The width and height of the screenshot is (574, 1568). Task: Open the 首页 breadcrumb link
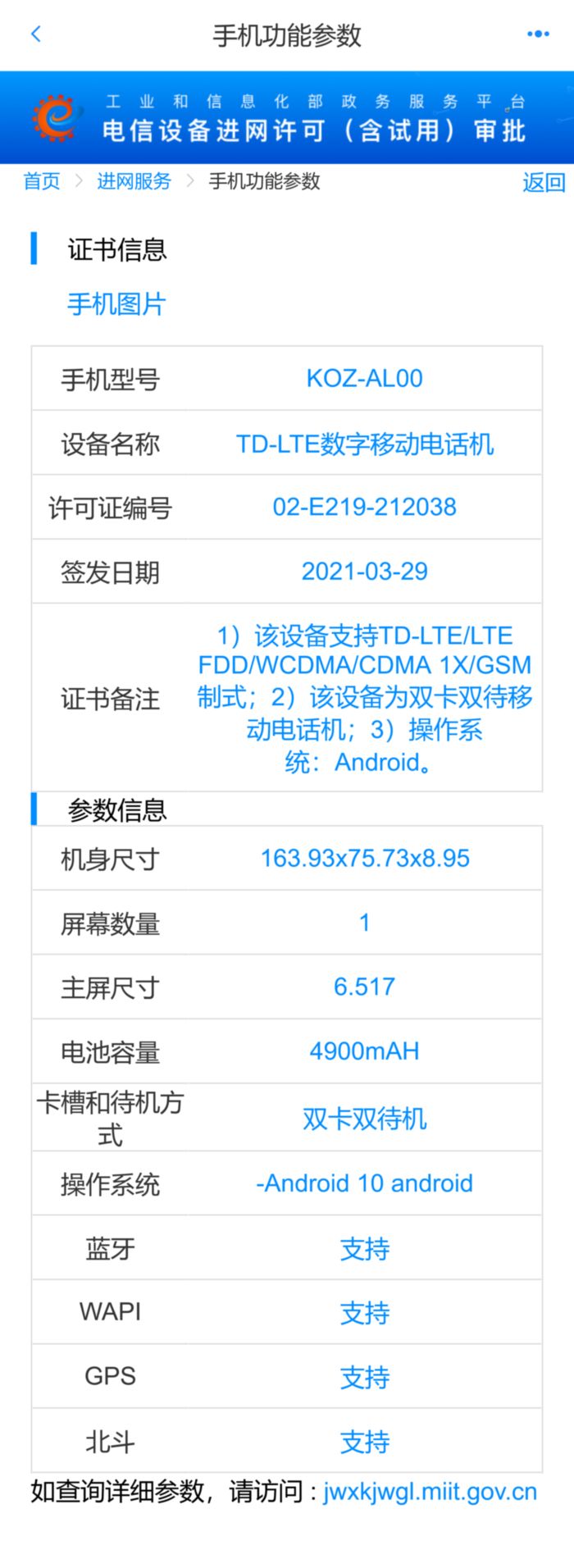(x=42, y=181)
